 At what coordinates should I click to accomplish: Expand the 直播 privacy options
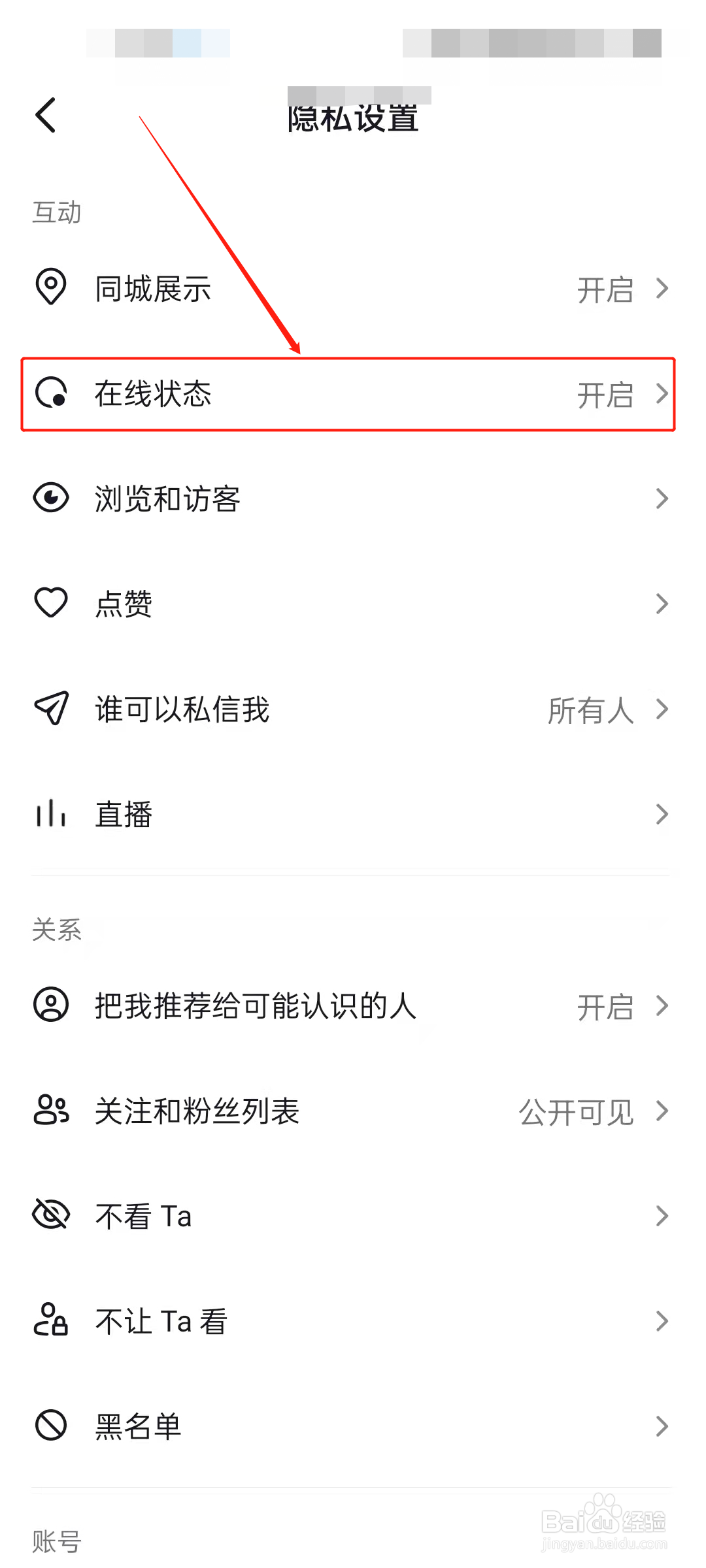pos(662,813)
